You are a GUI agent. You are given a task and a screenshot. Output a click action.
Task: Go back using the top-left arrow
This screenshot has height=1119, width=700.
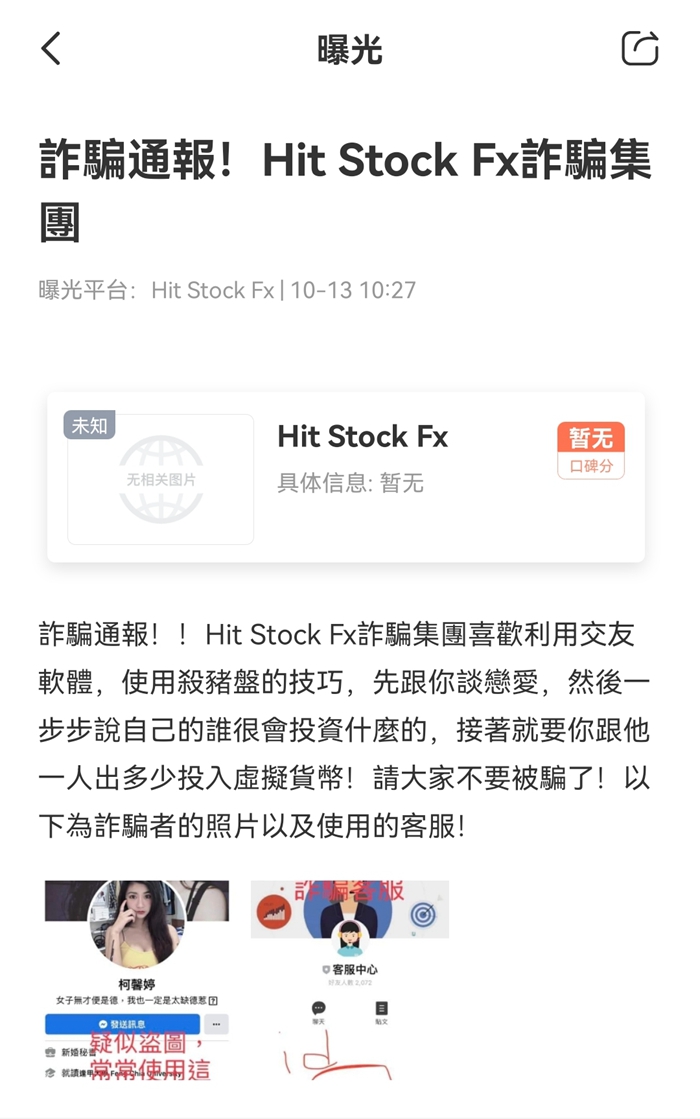click(51, 48)
